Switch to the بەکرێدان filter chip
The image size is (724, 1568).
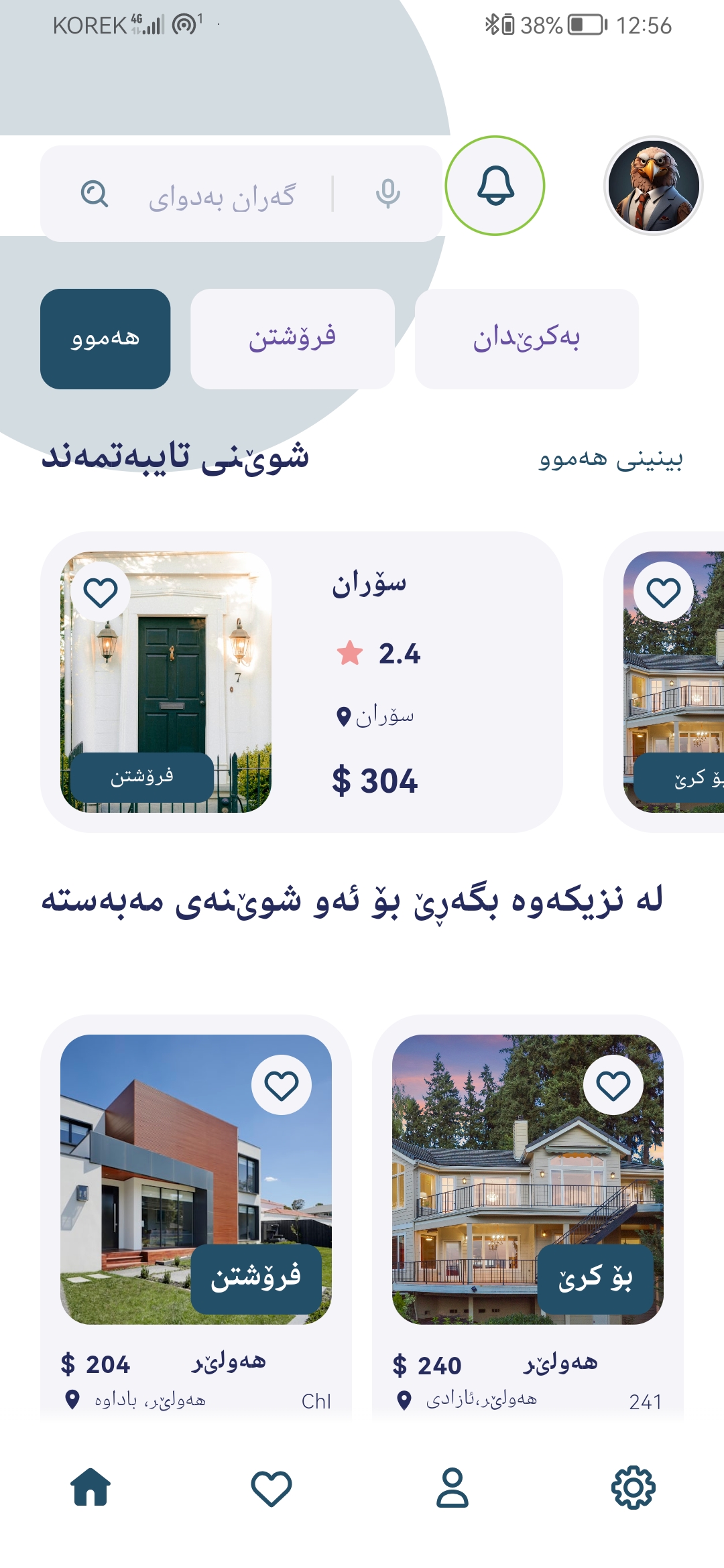526,339
